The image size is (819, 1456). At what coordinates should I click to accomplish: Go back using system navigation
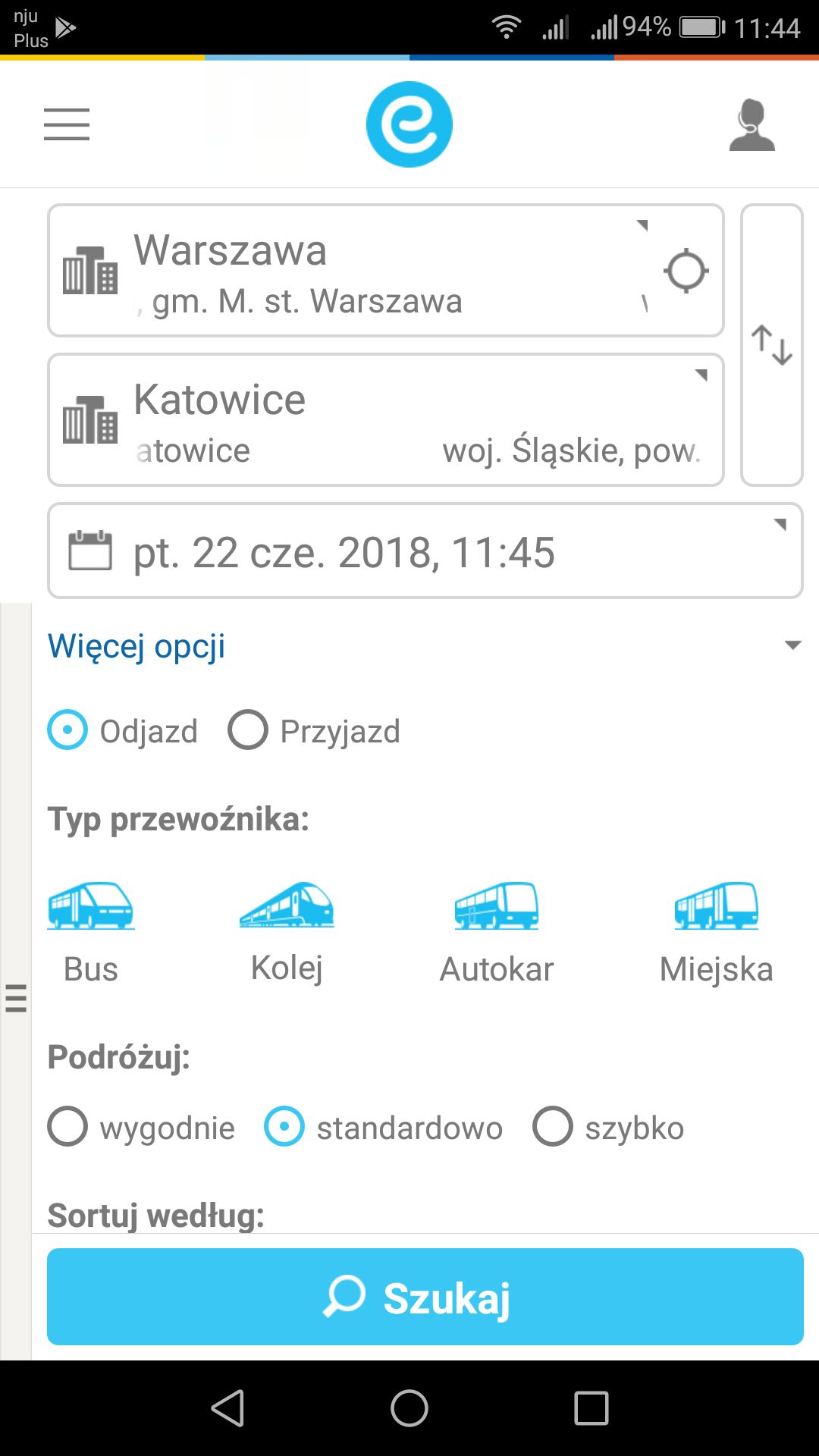(227, 1409)
